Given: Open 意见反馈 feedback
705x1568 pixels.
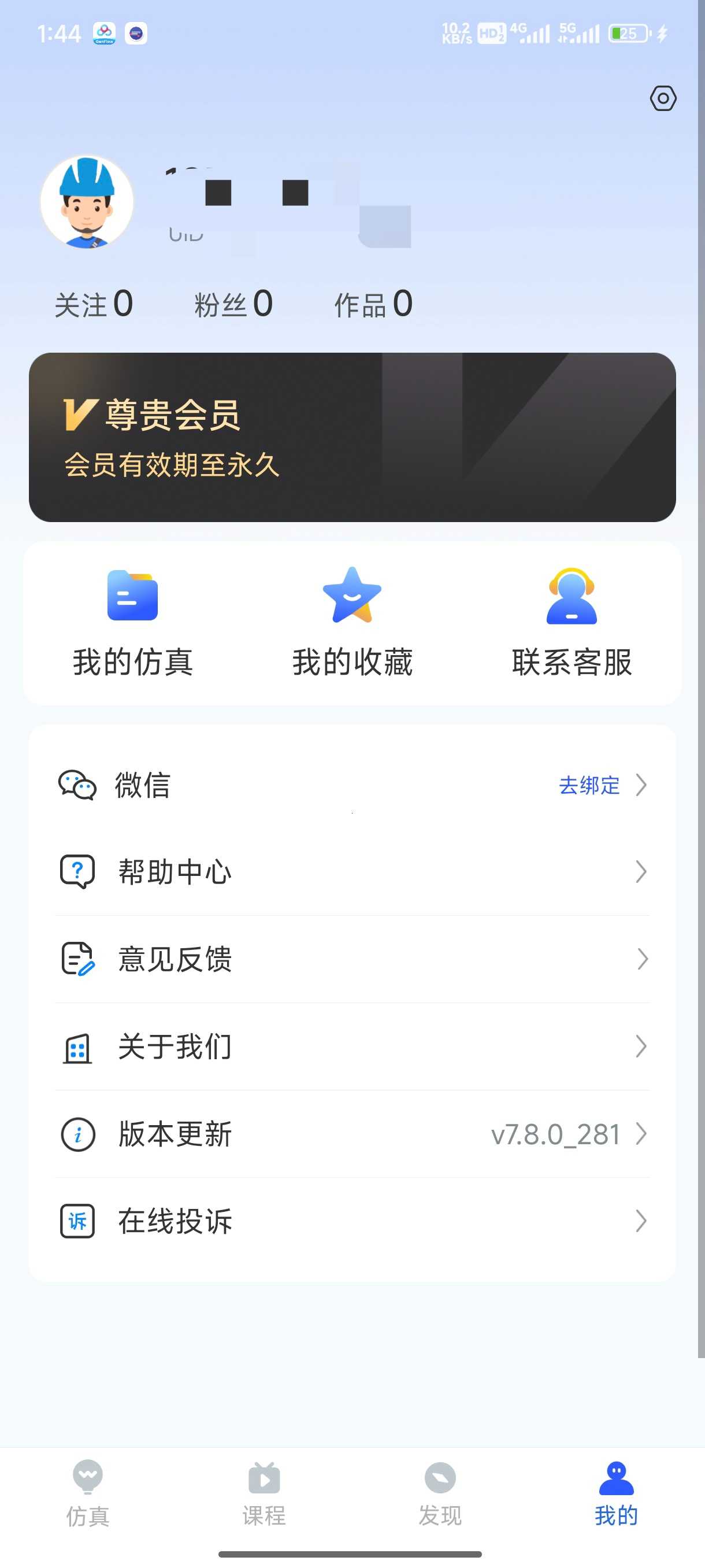Looking at the screenshot, I should tap(352, 959).
